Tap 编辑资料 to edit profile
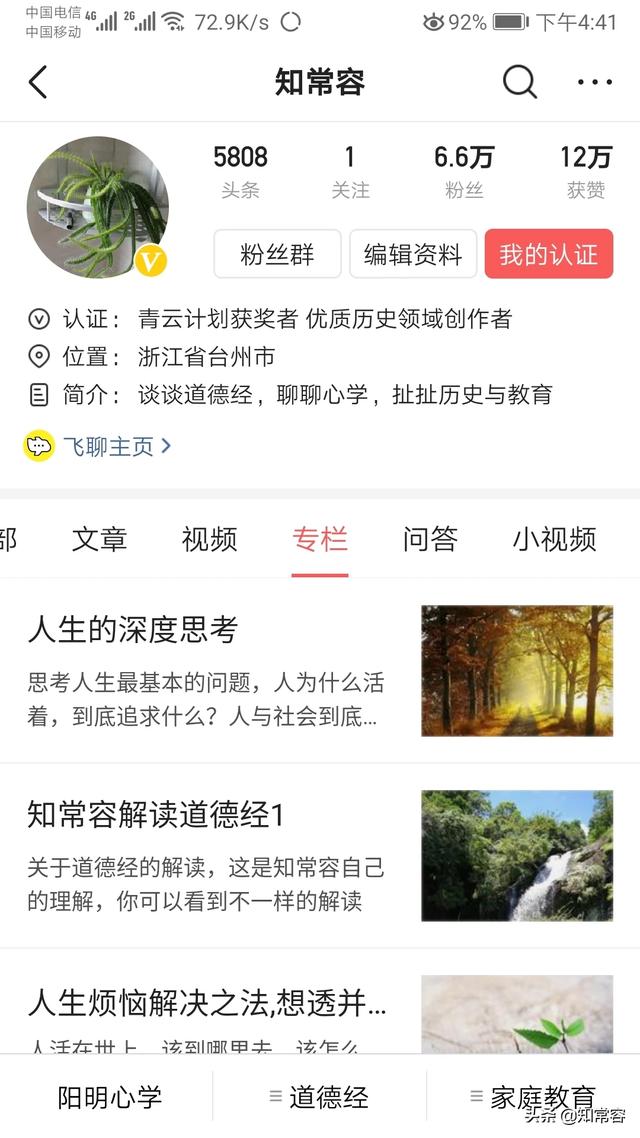The image size is (640, 1138). 413,254
